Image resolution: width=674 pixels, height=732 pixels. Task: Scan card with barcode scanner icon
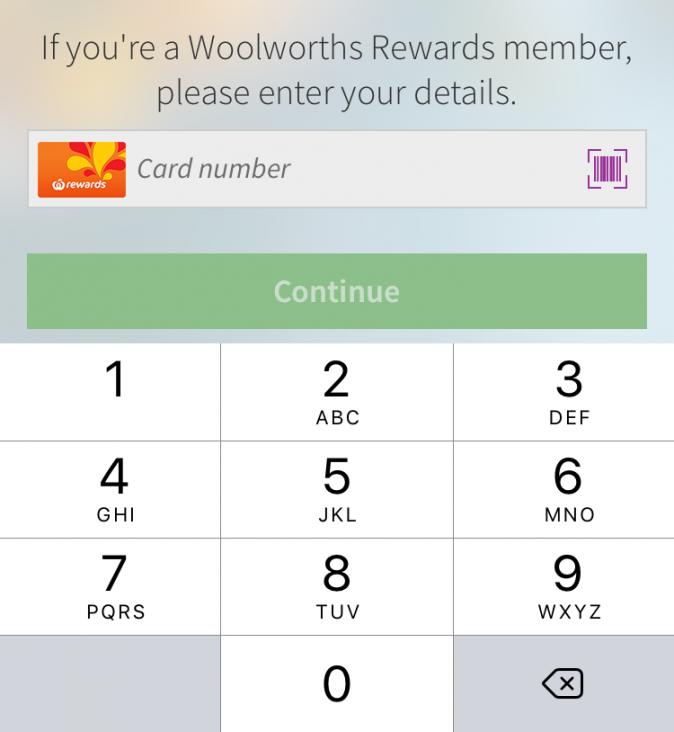click(x=607, y=169)
